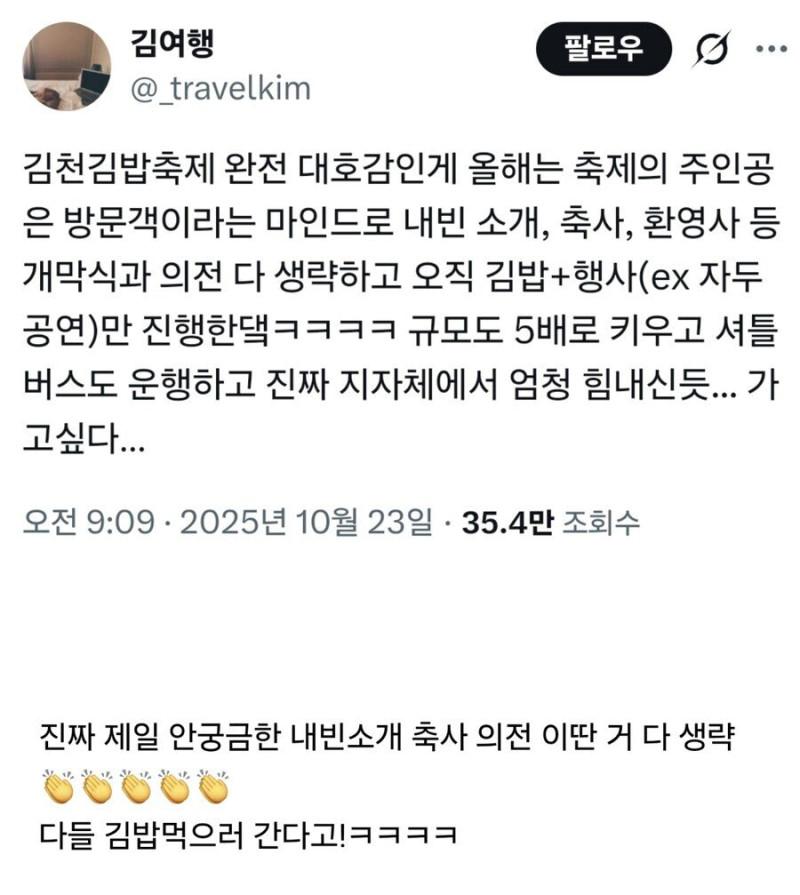Image resolution: width=800 pixels, height=895 pixels.
Task: Open 김여행's profile picture
Action: click(67, 66)
